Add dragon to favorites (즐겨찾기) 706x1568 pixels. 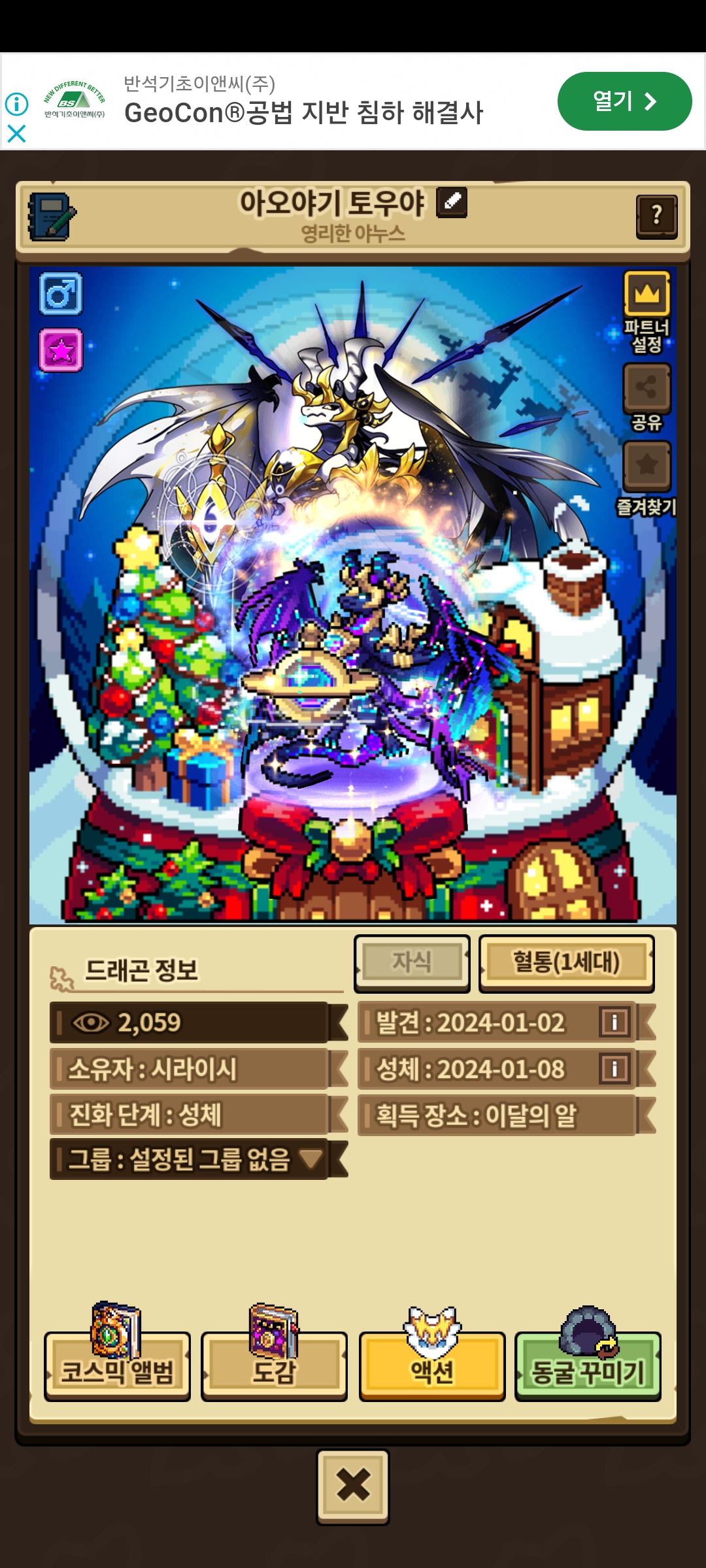[647, 478]
